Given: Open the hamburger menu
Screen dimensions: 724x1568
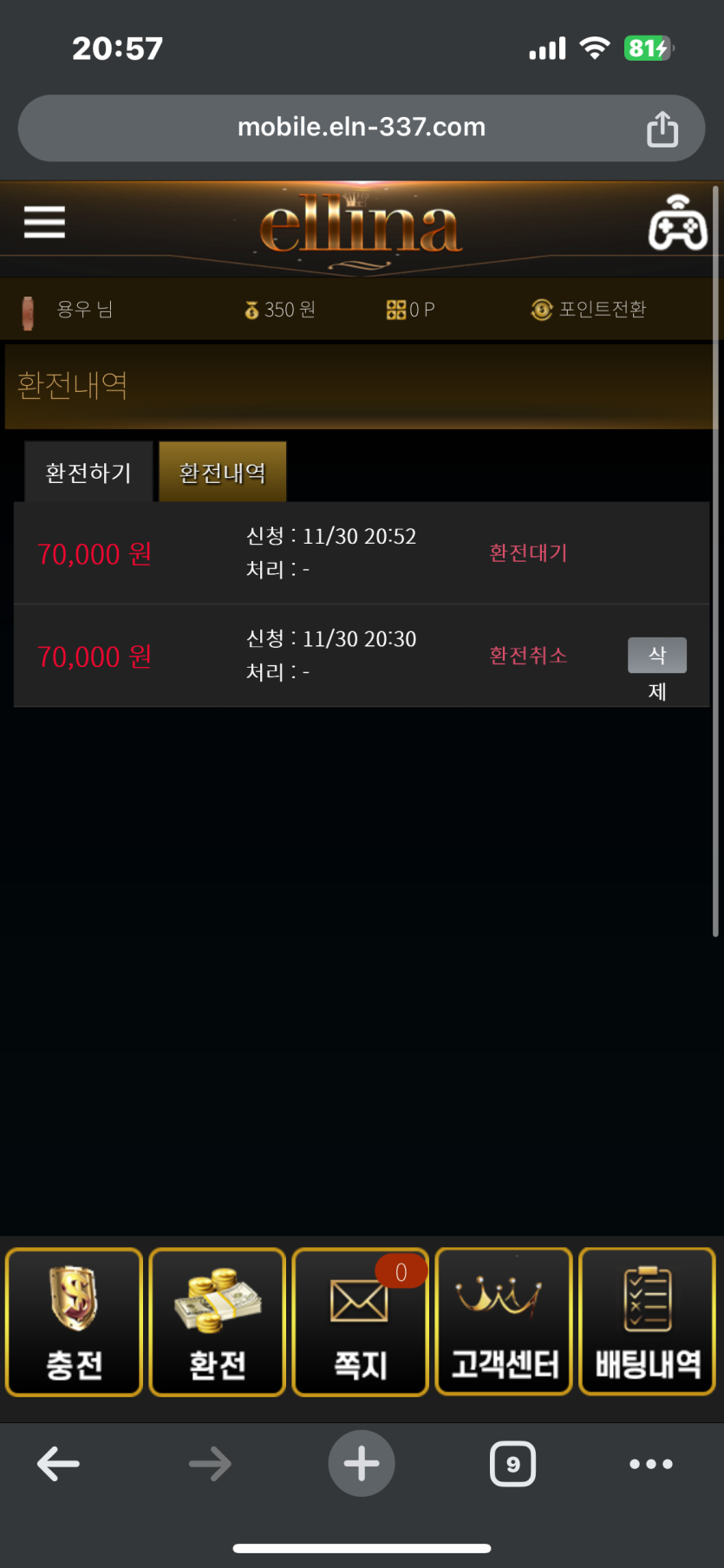Looking at the screenshot, I should point(44,222).
